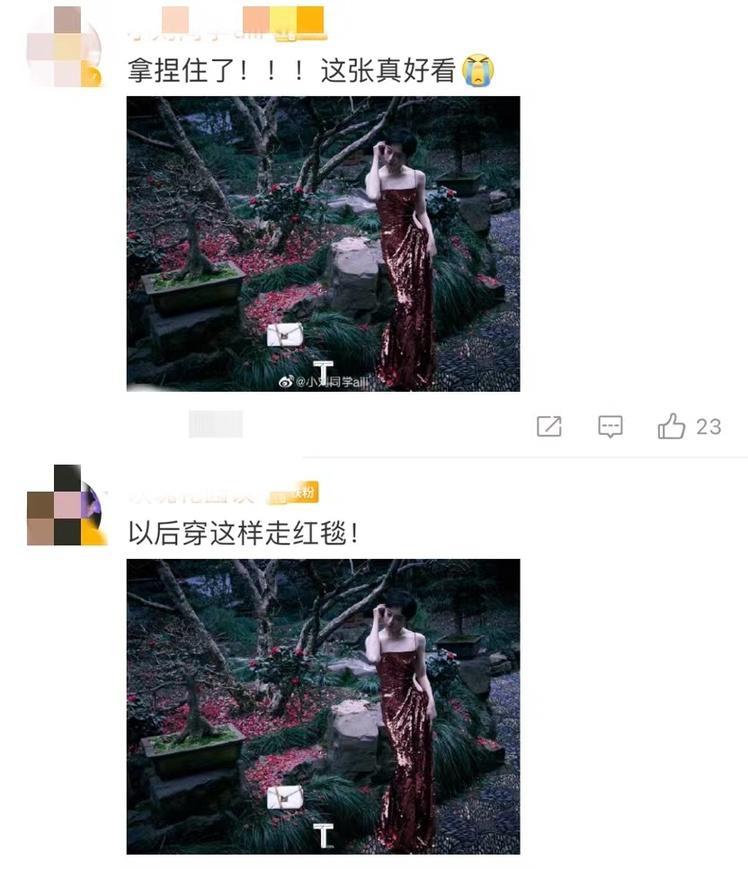Like the comment with 23 likes
The width and height of the screenshot is (748, 869).
coord(672,427)
